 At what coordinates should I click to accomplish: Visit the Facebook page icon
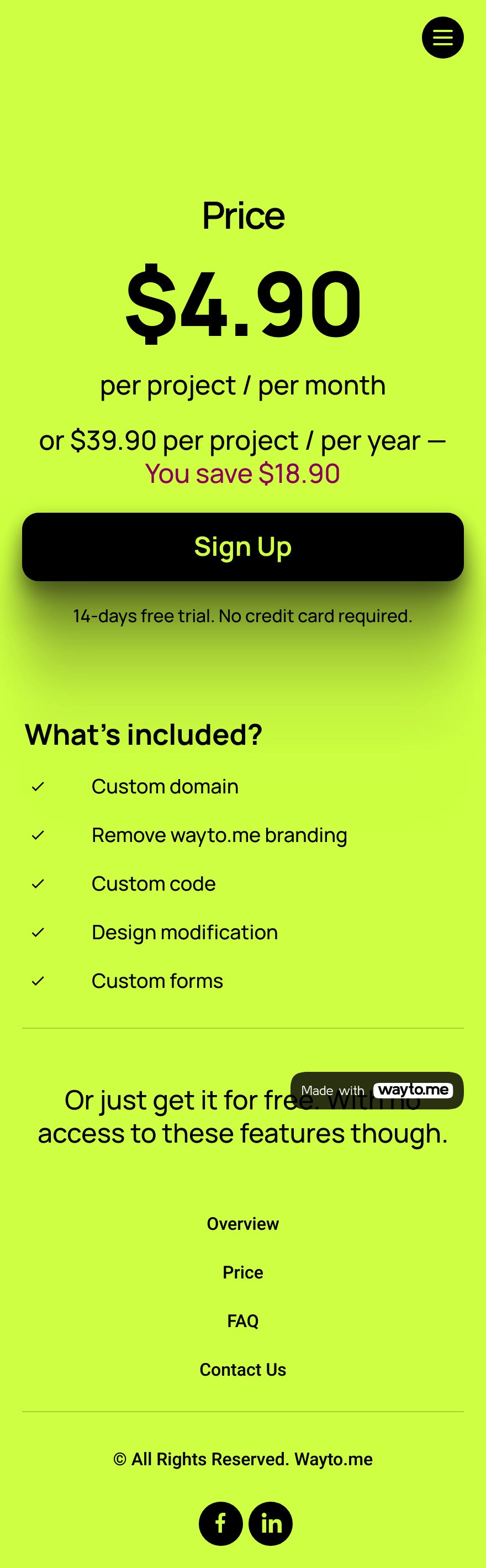tap(221, 1524)
